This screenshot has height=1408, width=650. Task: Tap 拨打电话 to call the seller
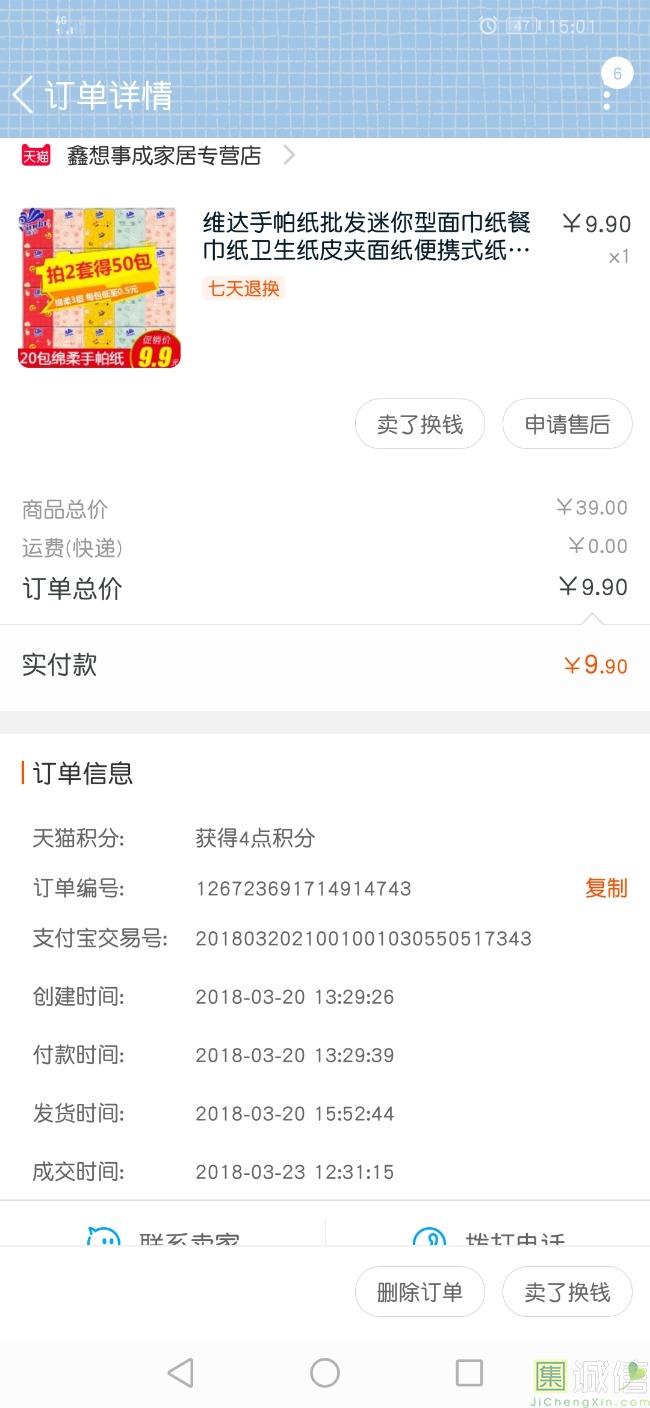(x=490, y=1238)
